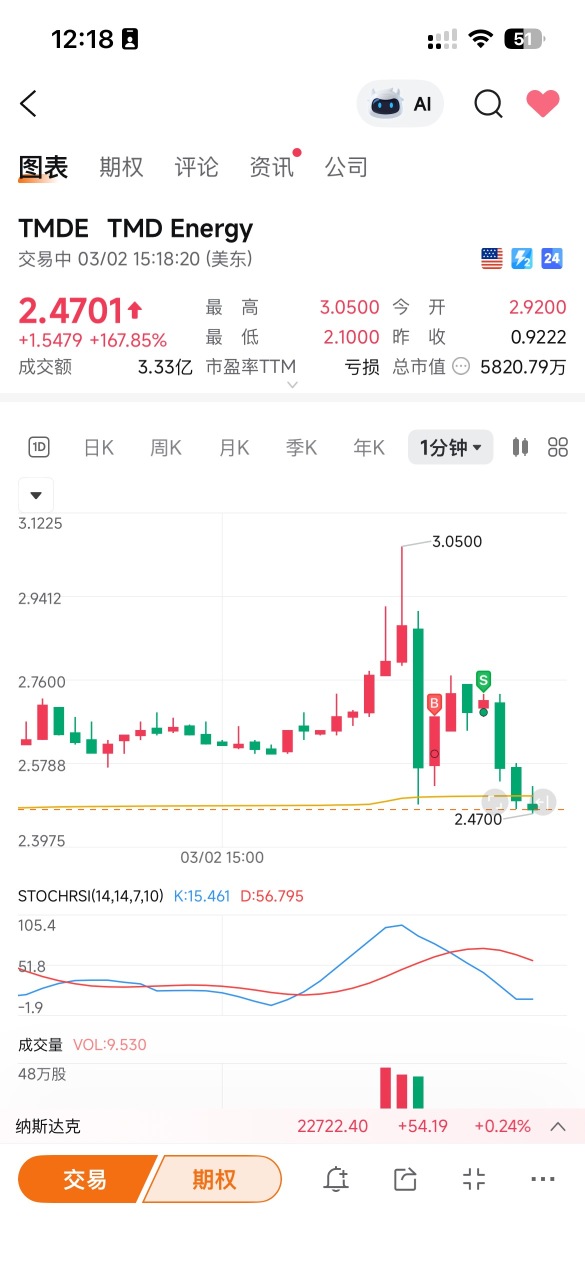
Task: Switch to the 期权 tab
Action: [x=121, y=167]
